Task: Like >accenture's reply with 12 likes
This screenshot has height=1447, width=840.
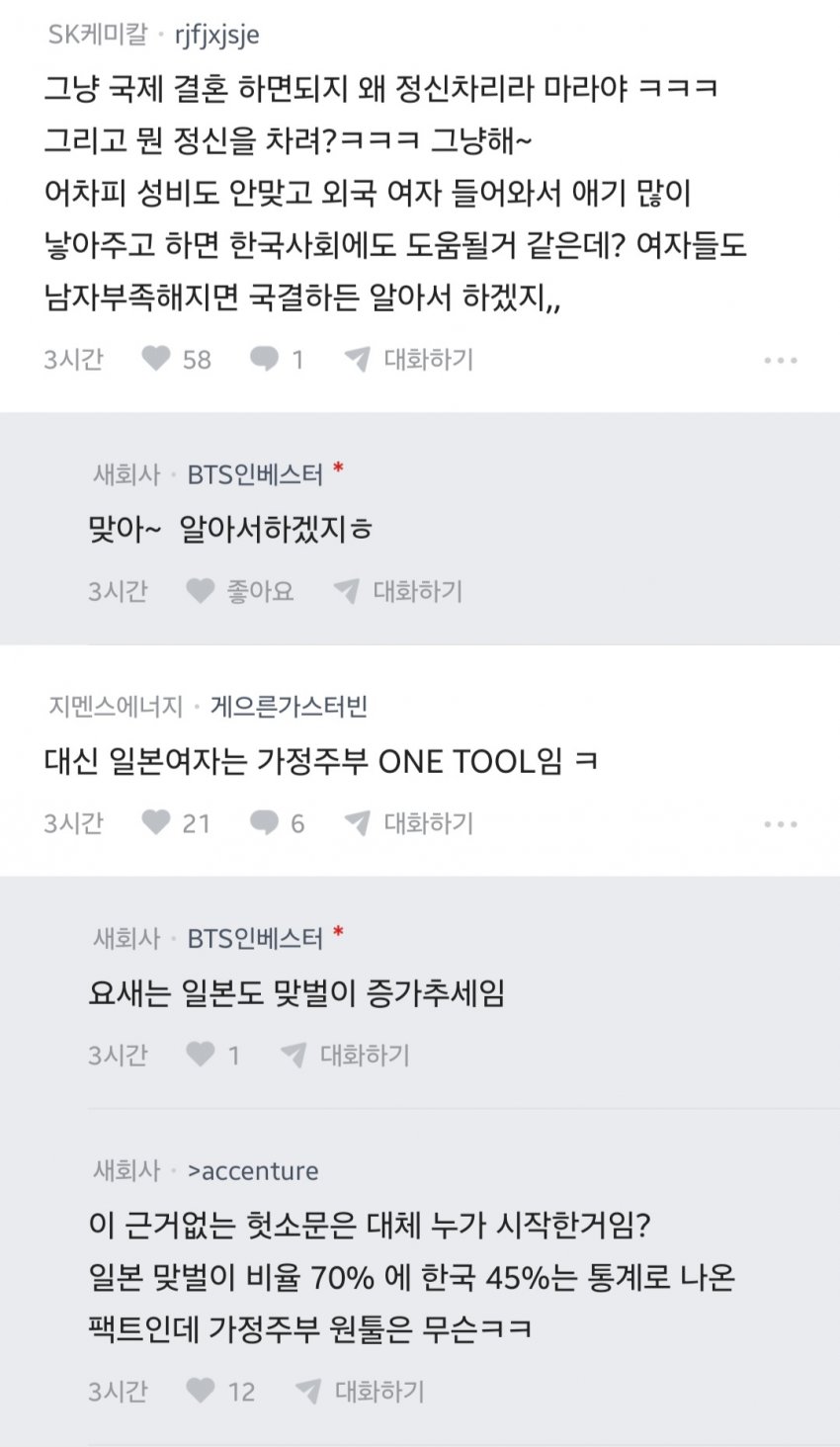Action: coord(202,1391)
